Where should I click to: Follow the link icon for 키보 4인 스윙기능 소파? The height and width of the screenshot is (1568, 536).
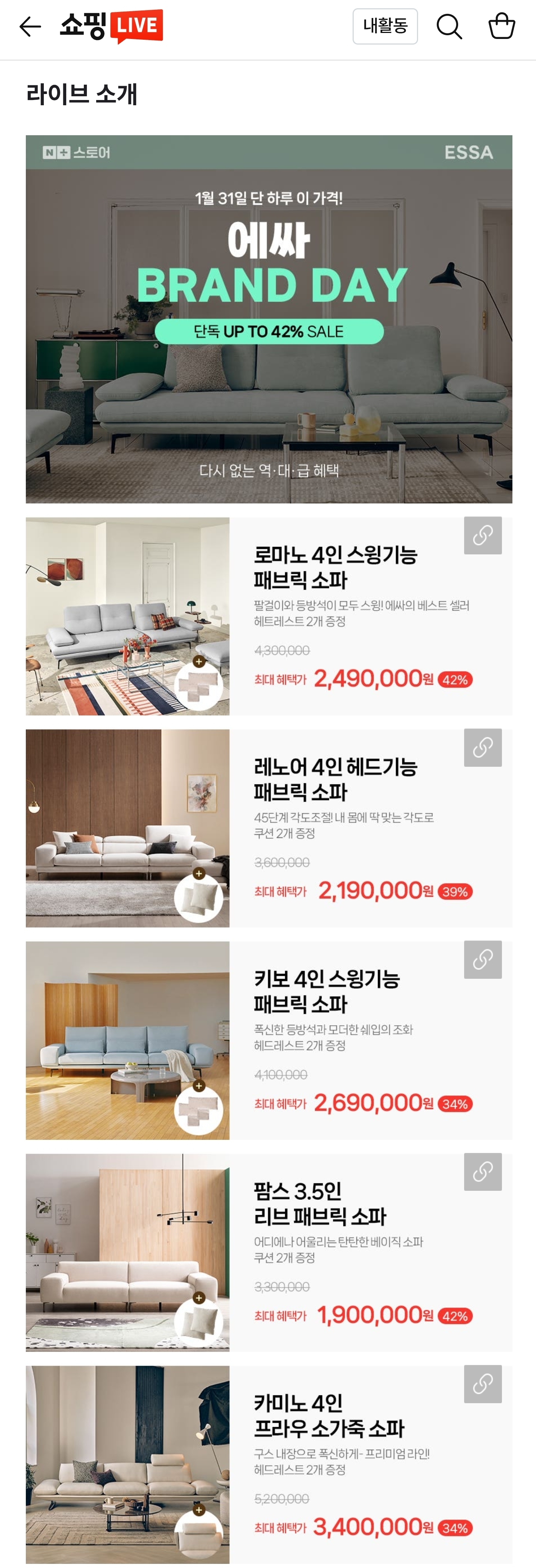(482, 960)
